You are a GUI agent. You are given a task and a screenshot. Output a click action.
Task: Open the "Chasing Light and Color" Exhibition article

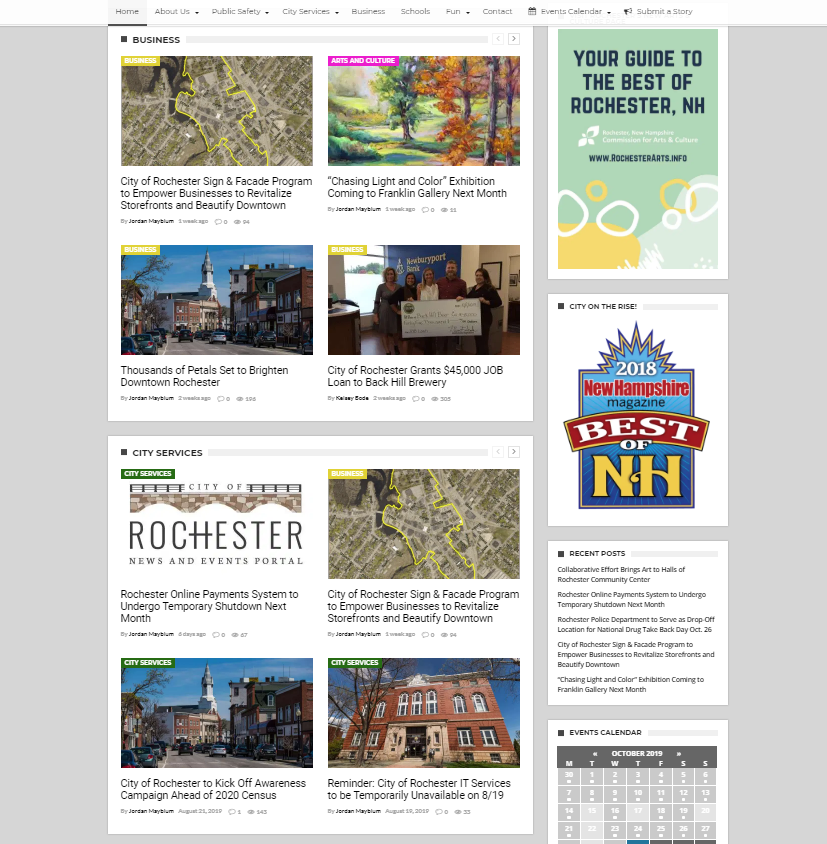pos(417,187)
